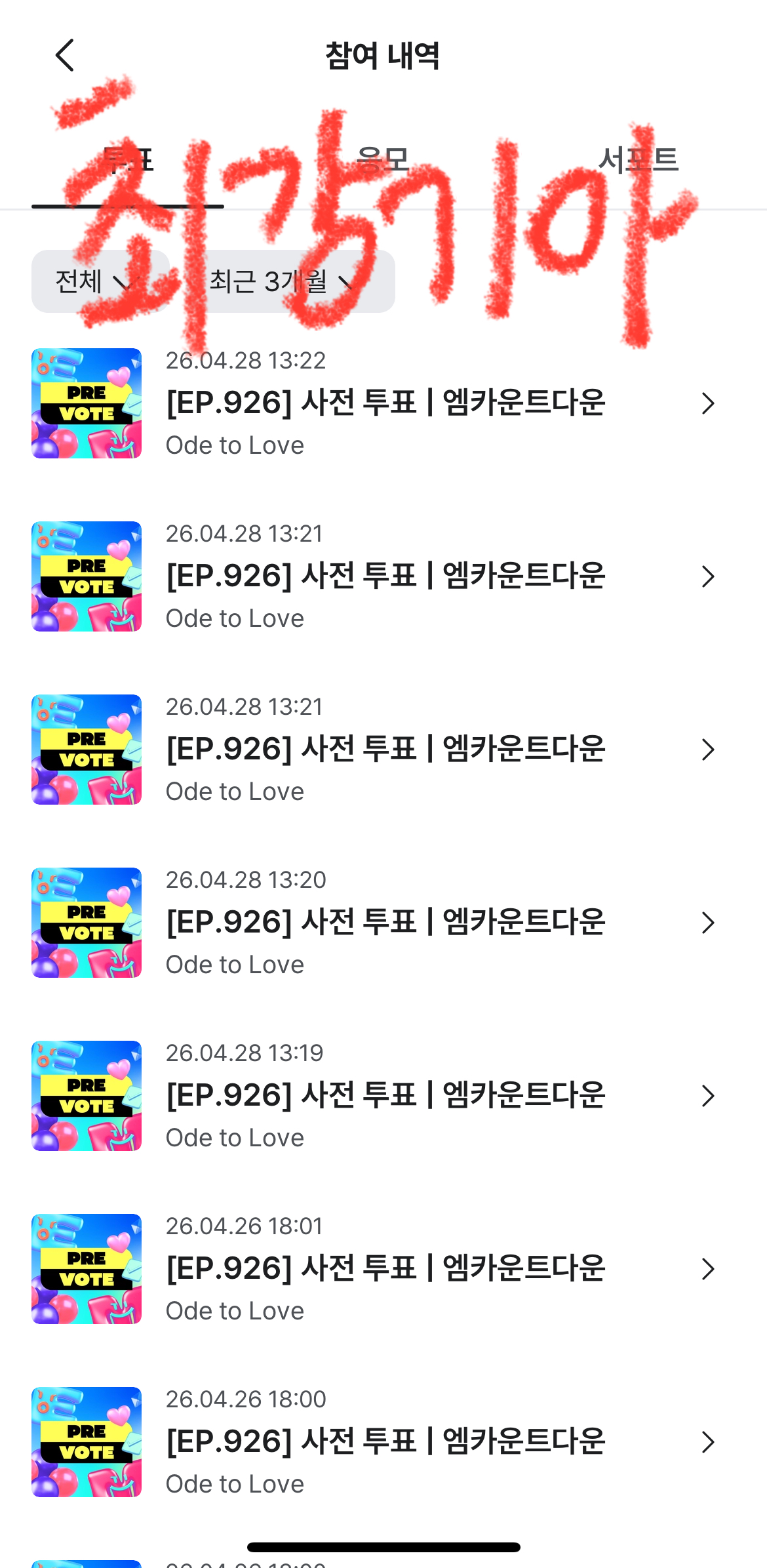
Task: Open the vote entry from 26.04.28 13:20
Action: point(383,923)
